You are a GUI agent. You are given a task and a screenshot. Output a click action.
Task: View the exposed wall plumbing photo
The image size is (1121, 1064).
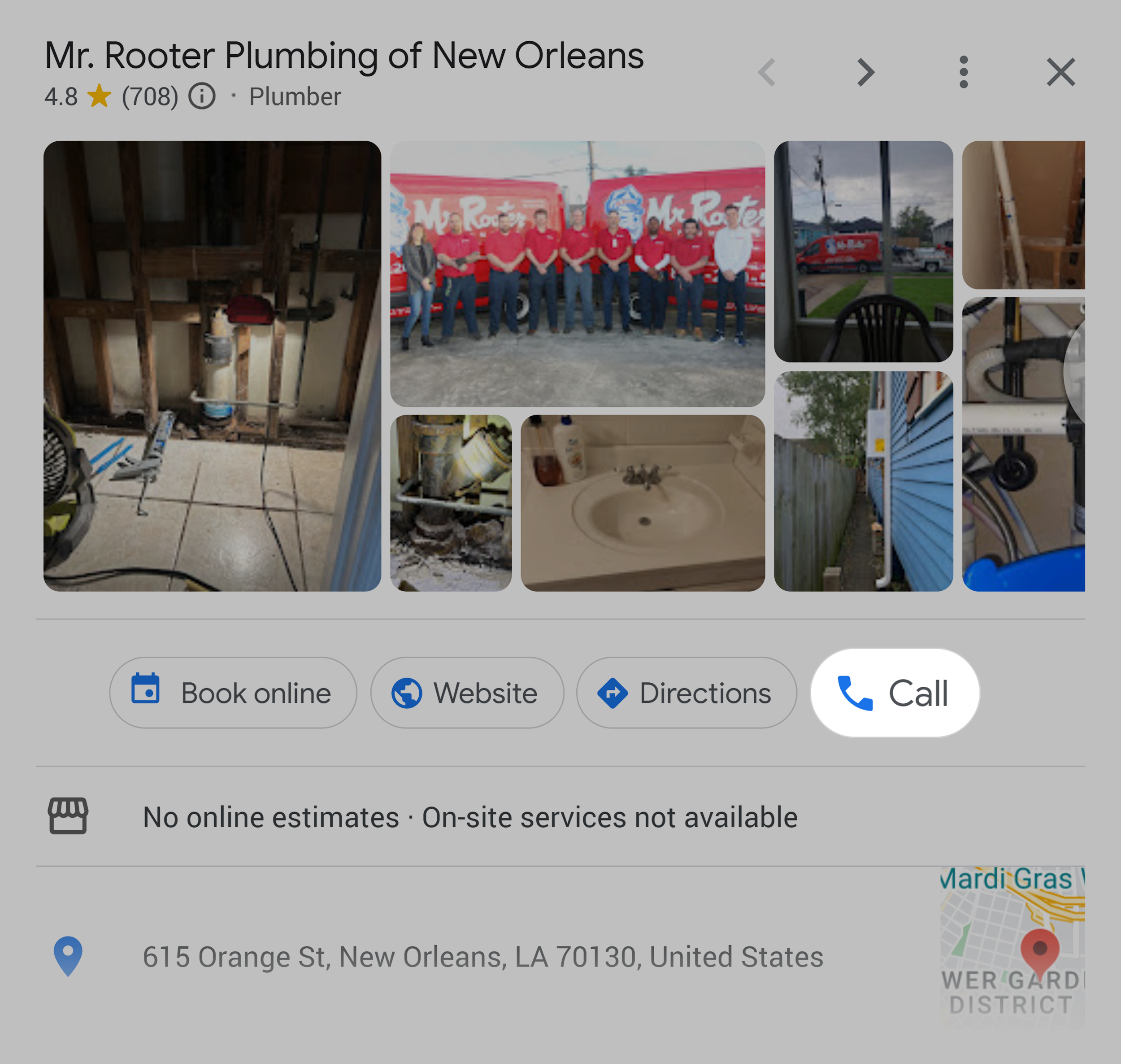tap(212, 366)
